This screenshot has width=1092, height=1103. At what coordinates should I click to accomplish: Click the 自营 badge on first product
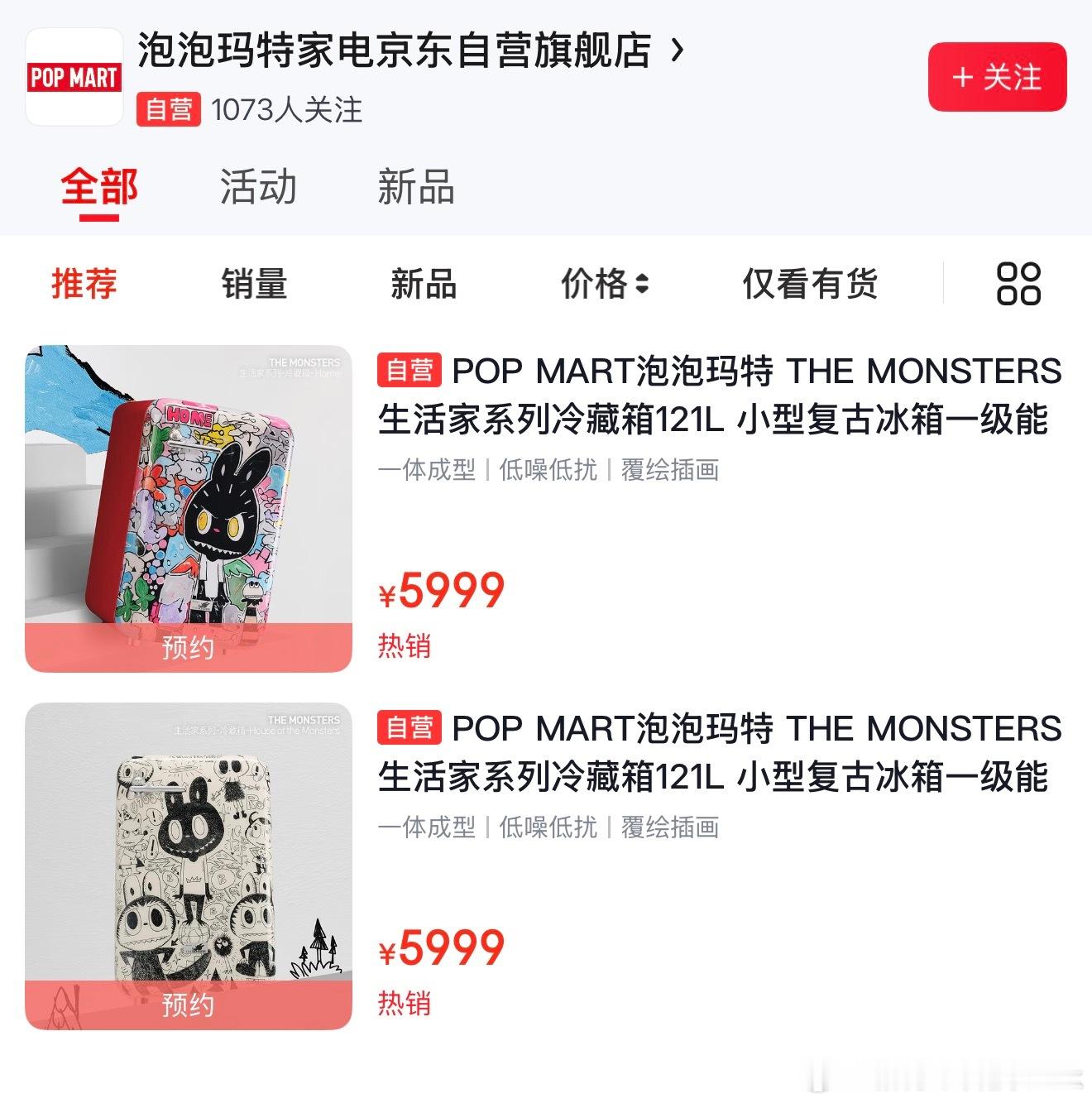pyautogui.click(x=409, y=371)
